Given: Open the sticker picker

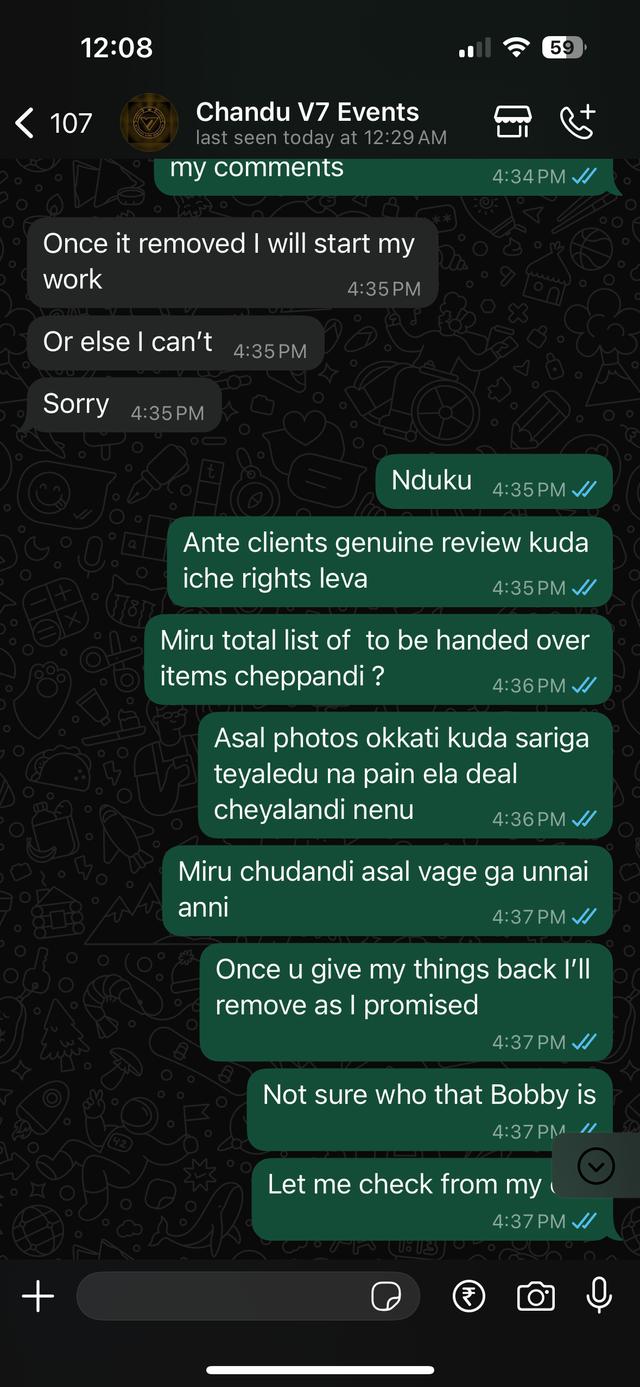Looking at the screenshot, I should click(x=386, y=1297).
